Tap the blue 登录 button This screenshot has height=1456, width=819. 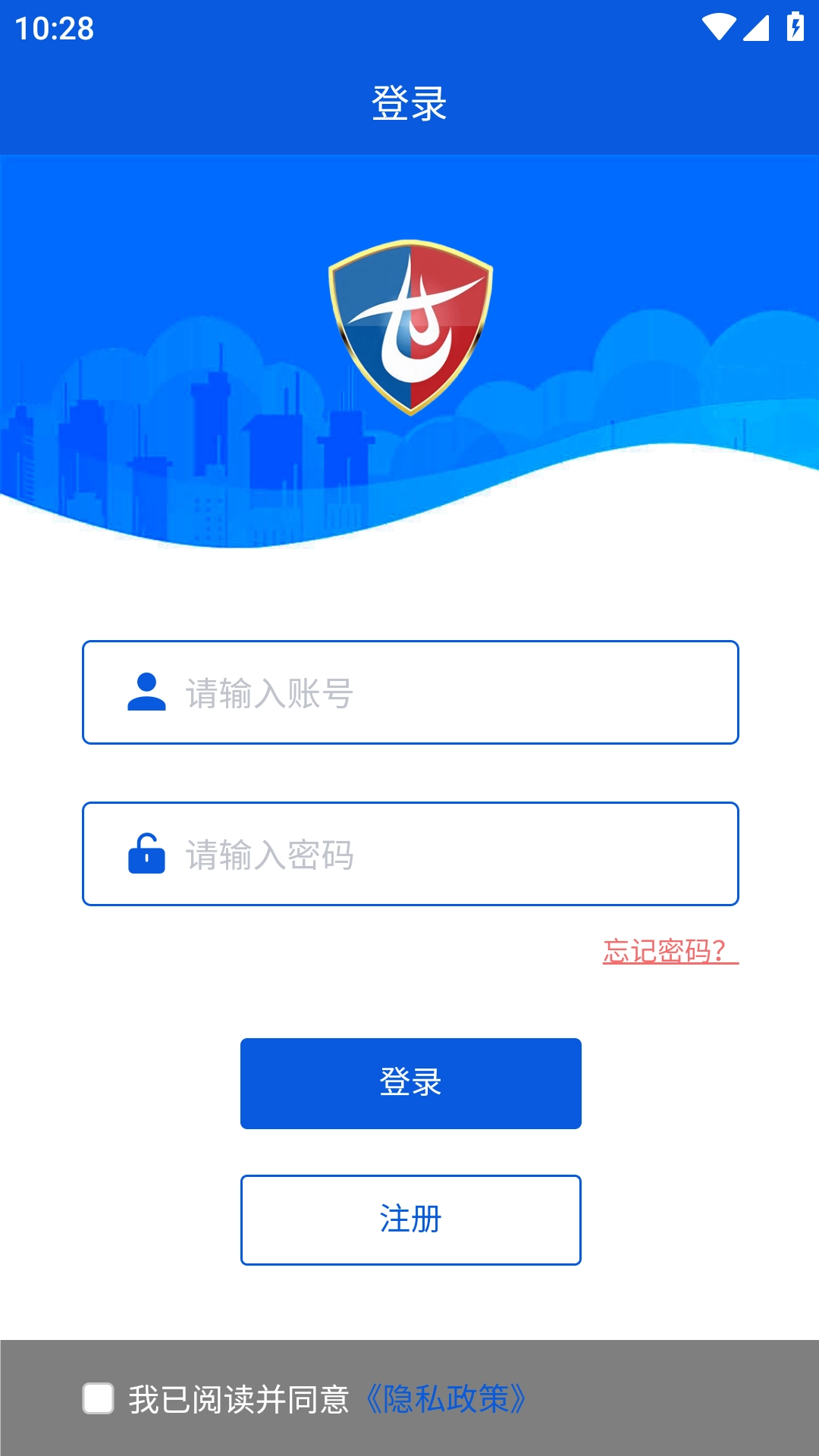click(410, 1083)
